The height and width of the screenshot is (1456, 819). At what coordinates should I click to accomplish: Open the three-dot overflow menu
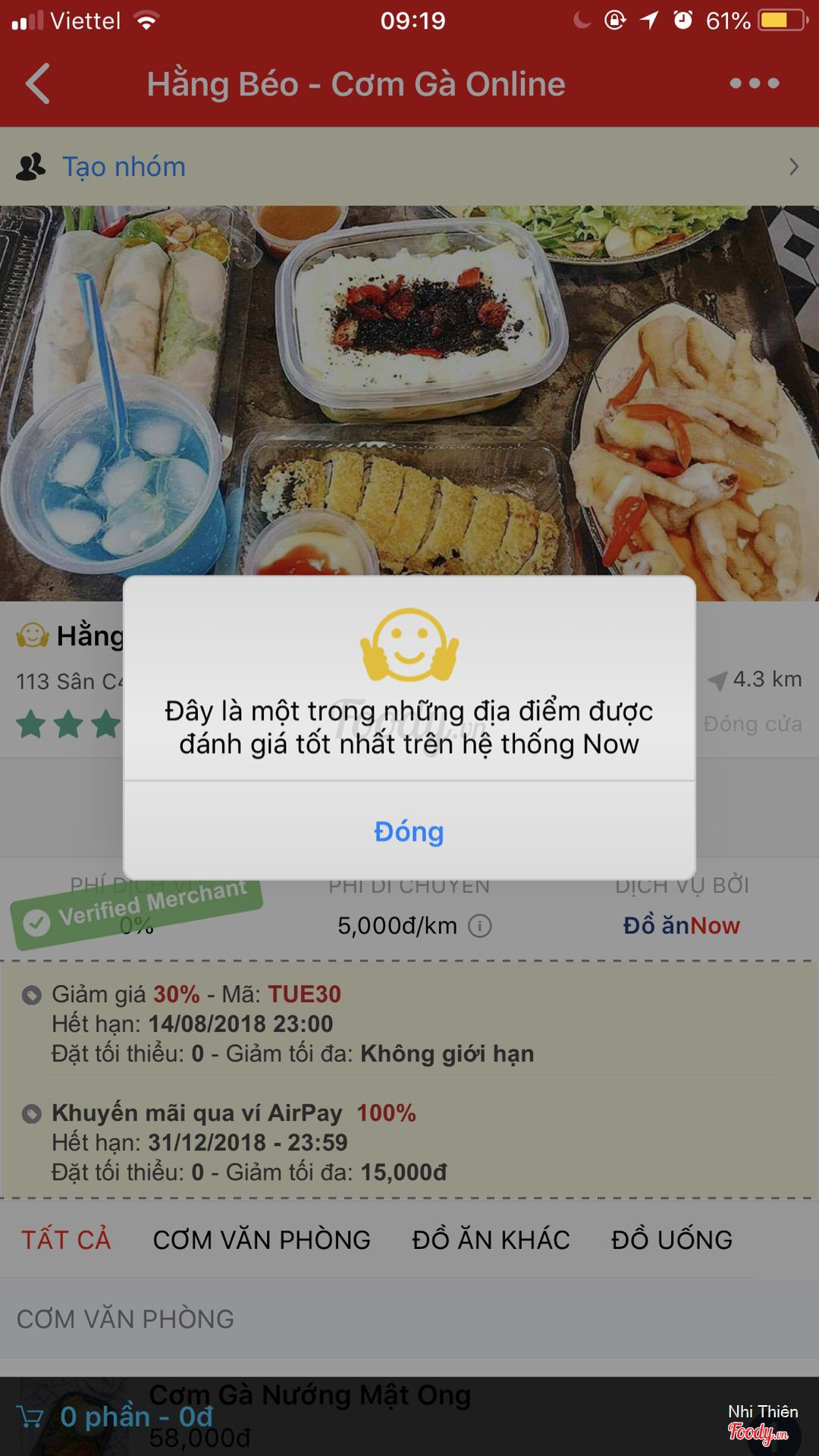pyautogui.click(x=754, y=83)
